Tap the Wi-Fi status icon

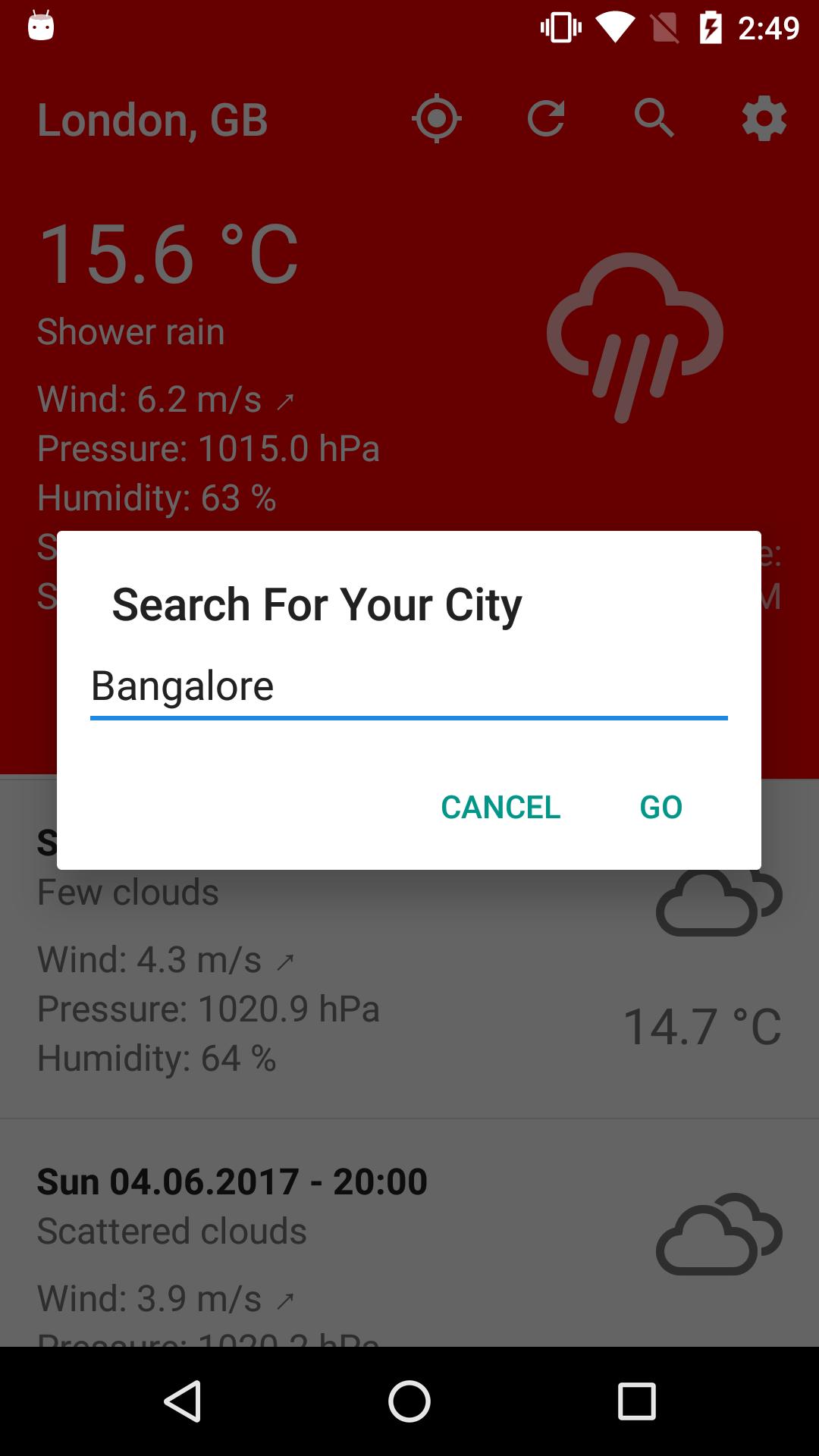coord(616,25)
